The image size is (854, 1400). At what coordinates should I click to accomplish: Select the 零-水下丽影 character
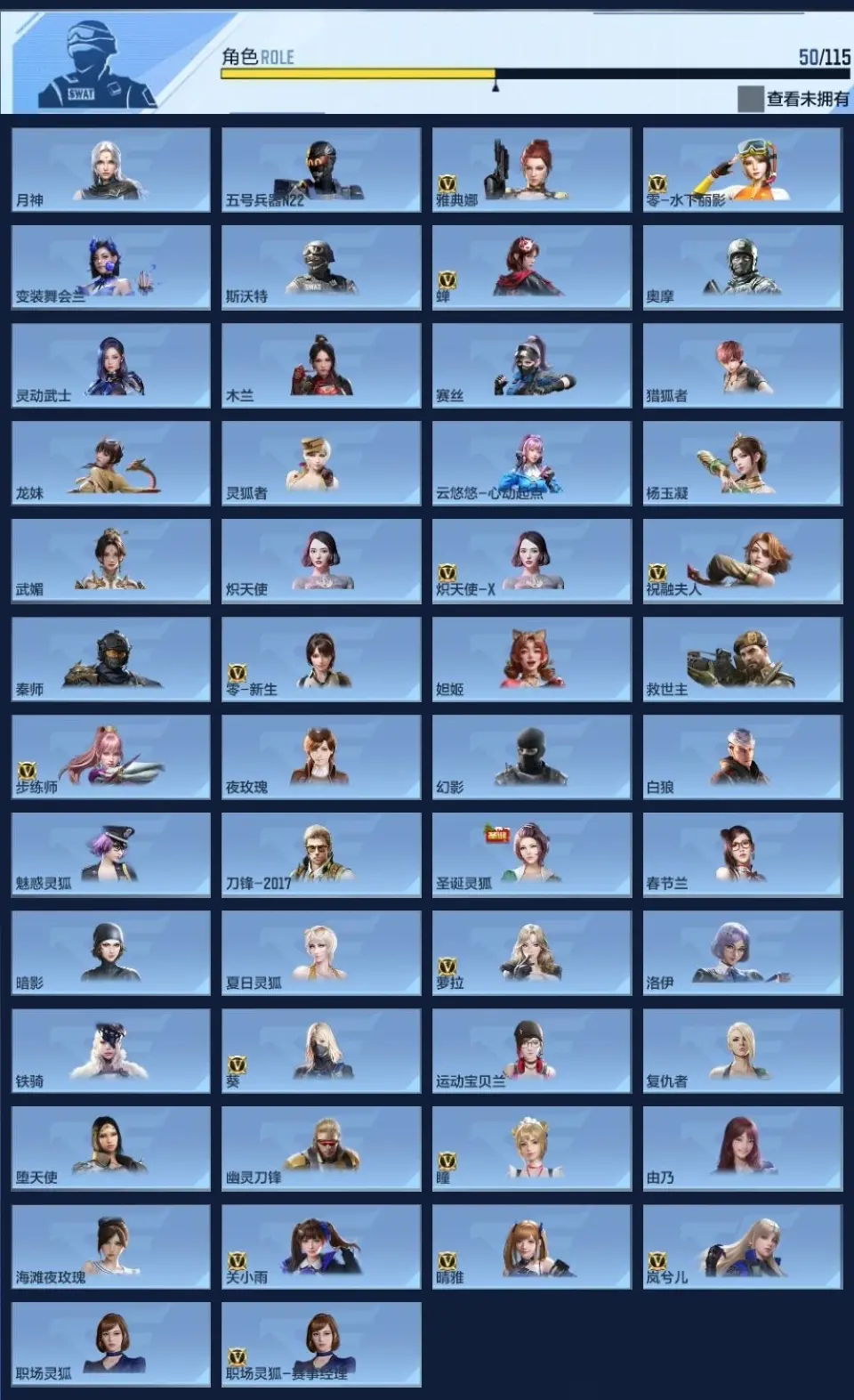click(743, 170)
